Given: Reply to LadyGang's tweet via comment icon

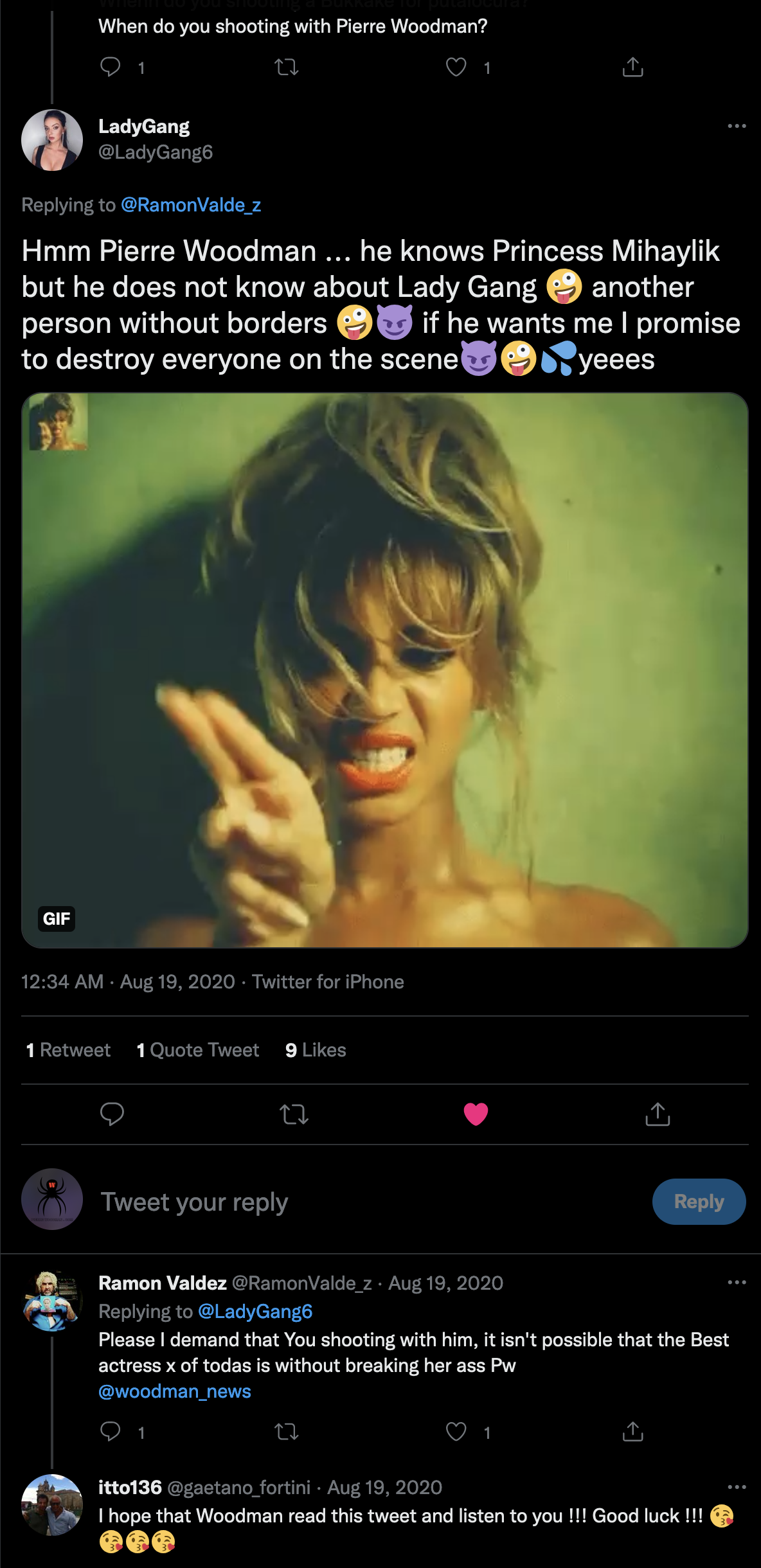Looking at the screenshot, I should (112, 1114).
